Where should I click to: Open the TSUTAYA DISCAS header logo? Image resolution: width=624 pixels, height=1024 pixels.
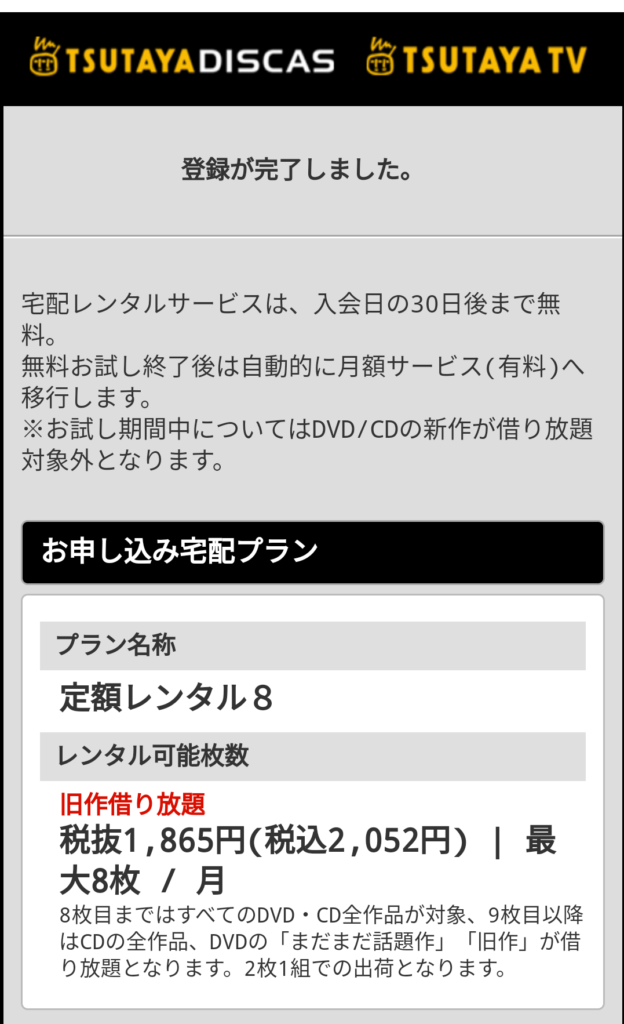click(182, 57)
